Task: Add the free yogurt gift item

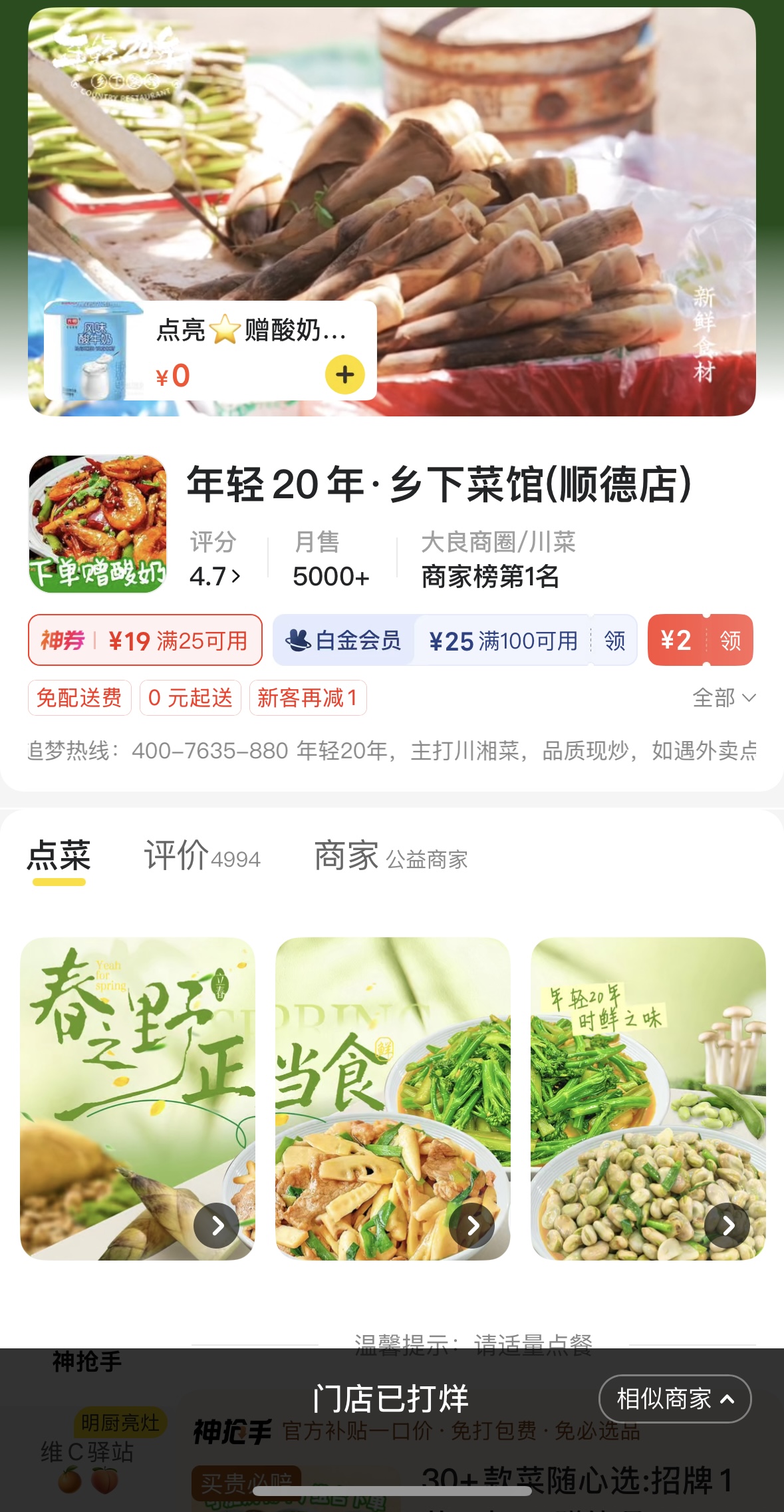Action: 344,375
